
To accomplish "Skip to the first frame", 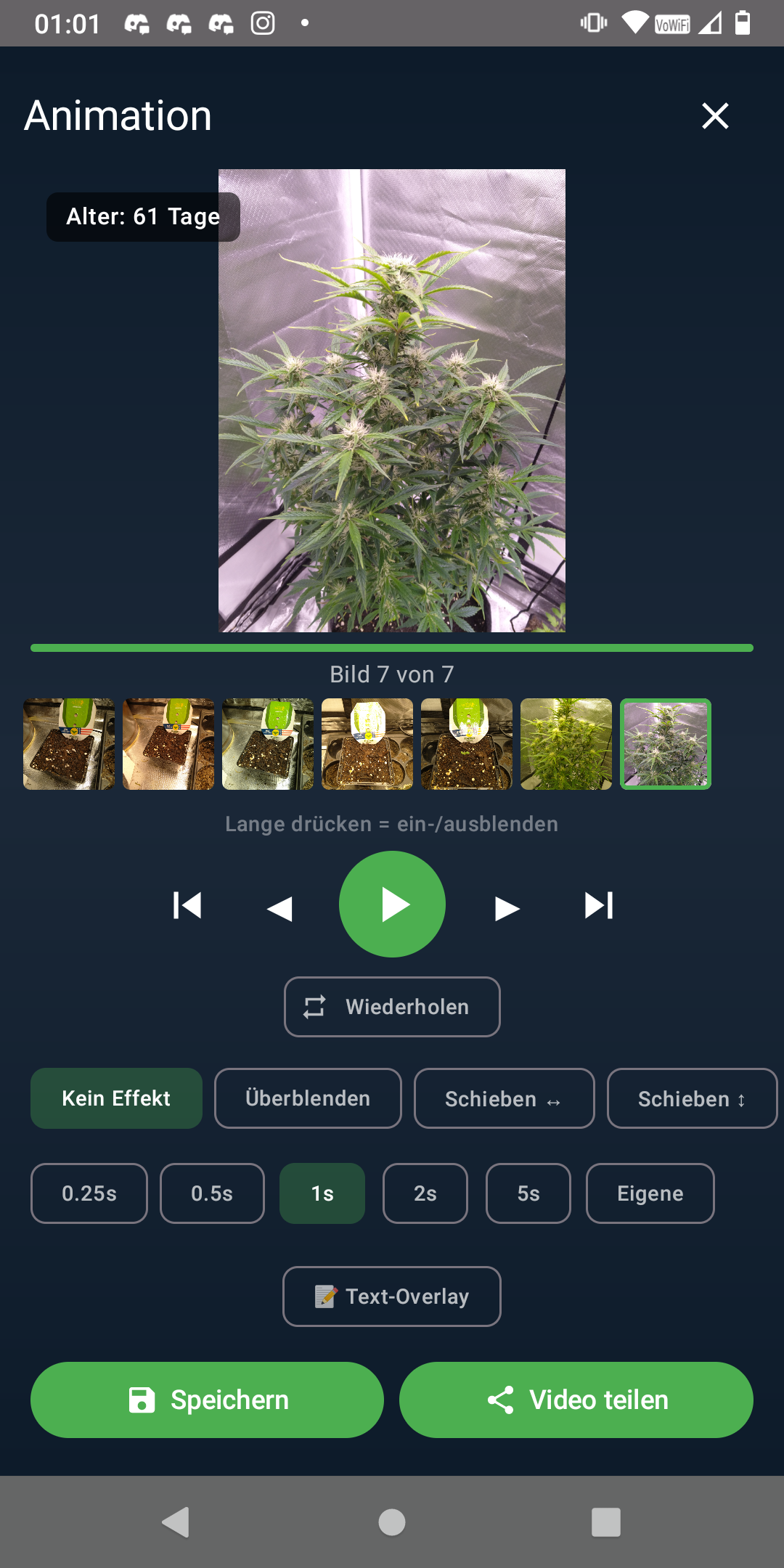I will tap(187, 905).
